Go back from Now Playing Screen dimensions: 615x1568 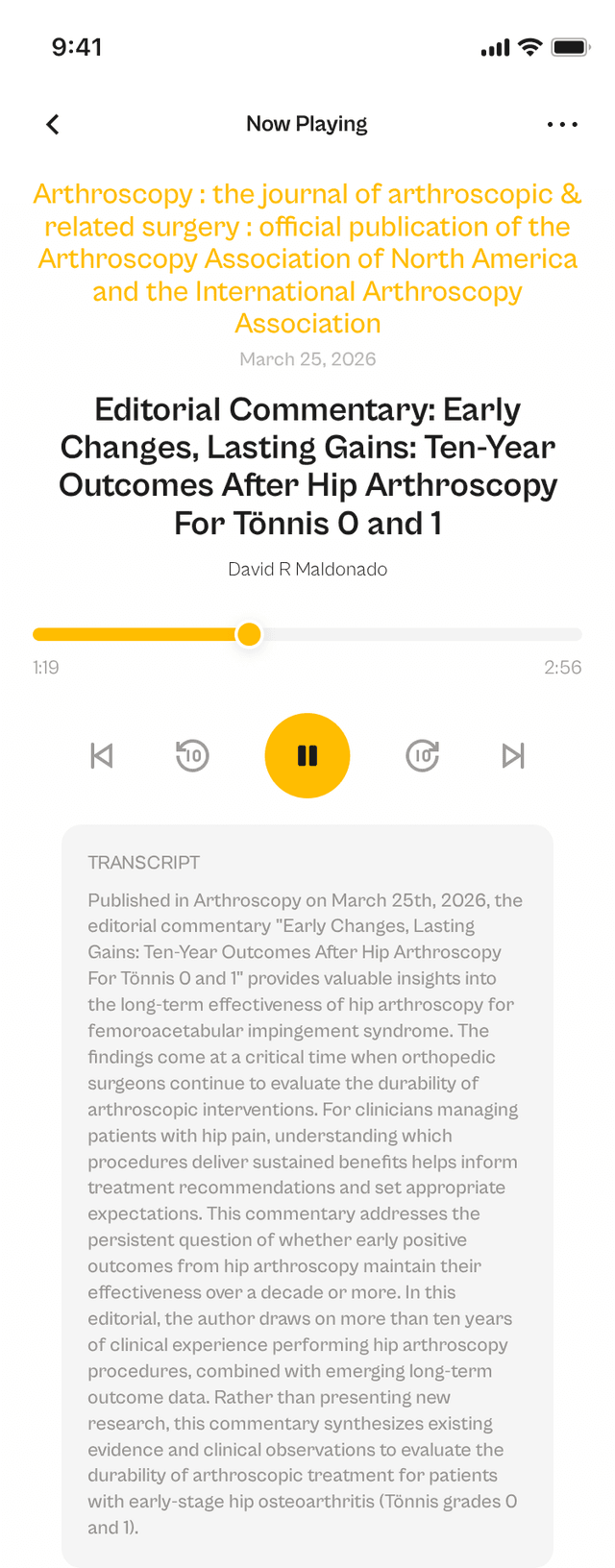[x=53, y=124]
